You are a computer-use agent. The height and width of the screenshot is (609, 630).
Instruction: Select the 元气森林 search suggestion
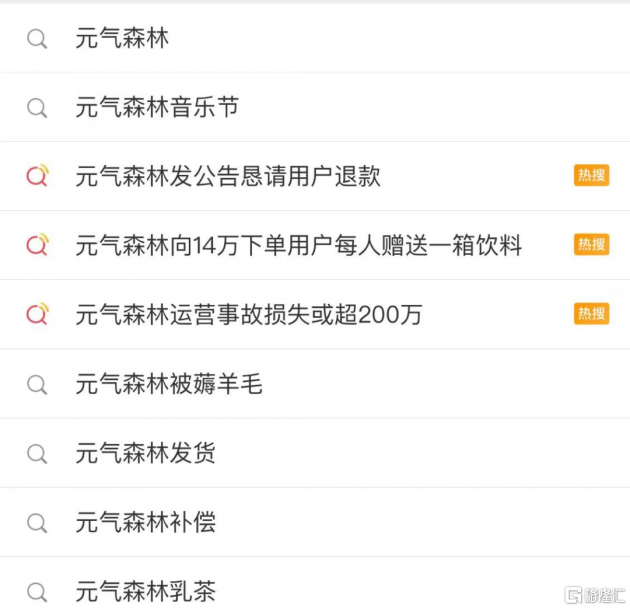(122, 39)
